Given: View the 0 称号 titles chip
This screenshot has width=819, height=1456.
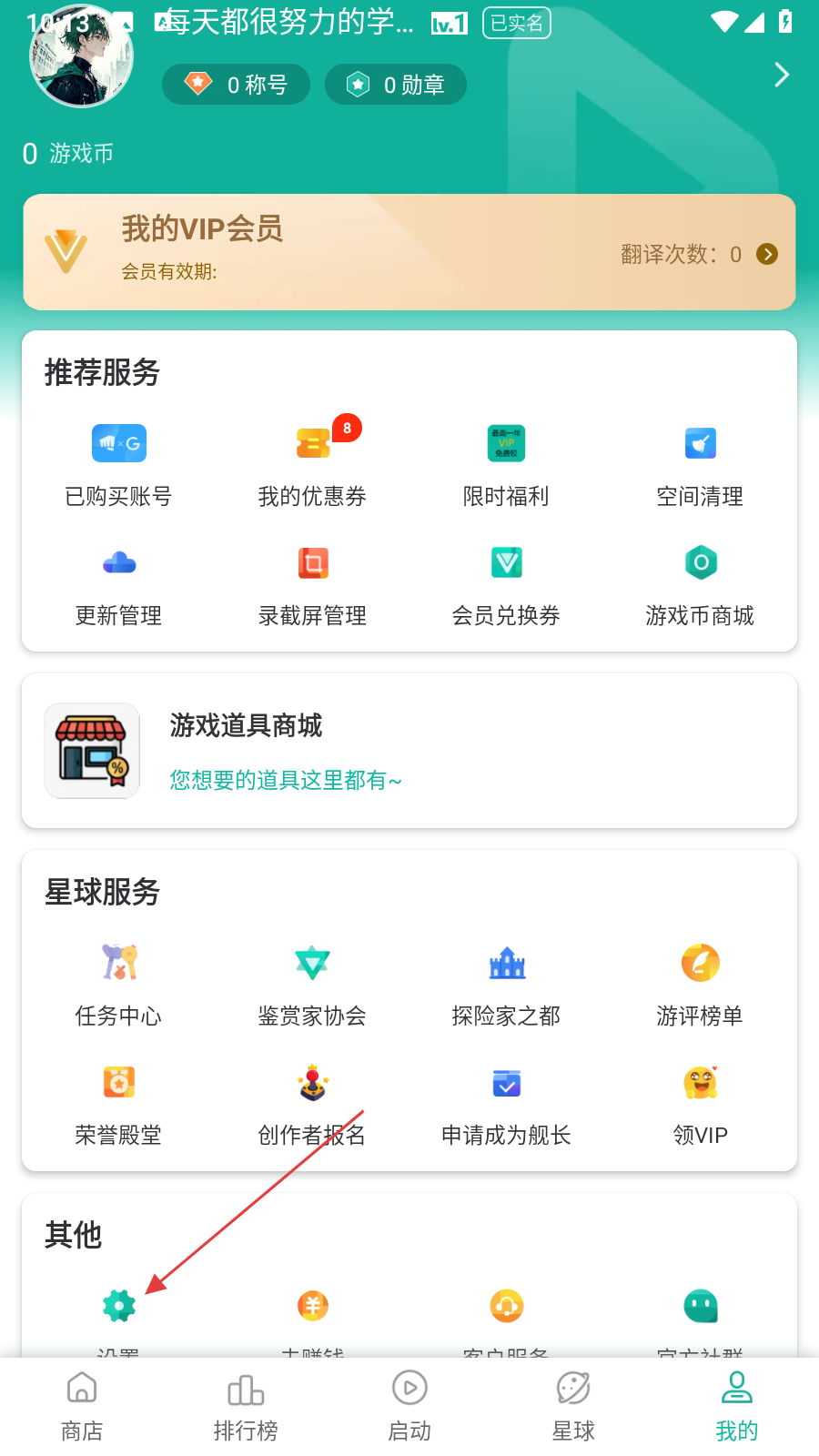Looking at the screenshot, I should (x=237, y=85).
